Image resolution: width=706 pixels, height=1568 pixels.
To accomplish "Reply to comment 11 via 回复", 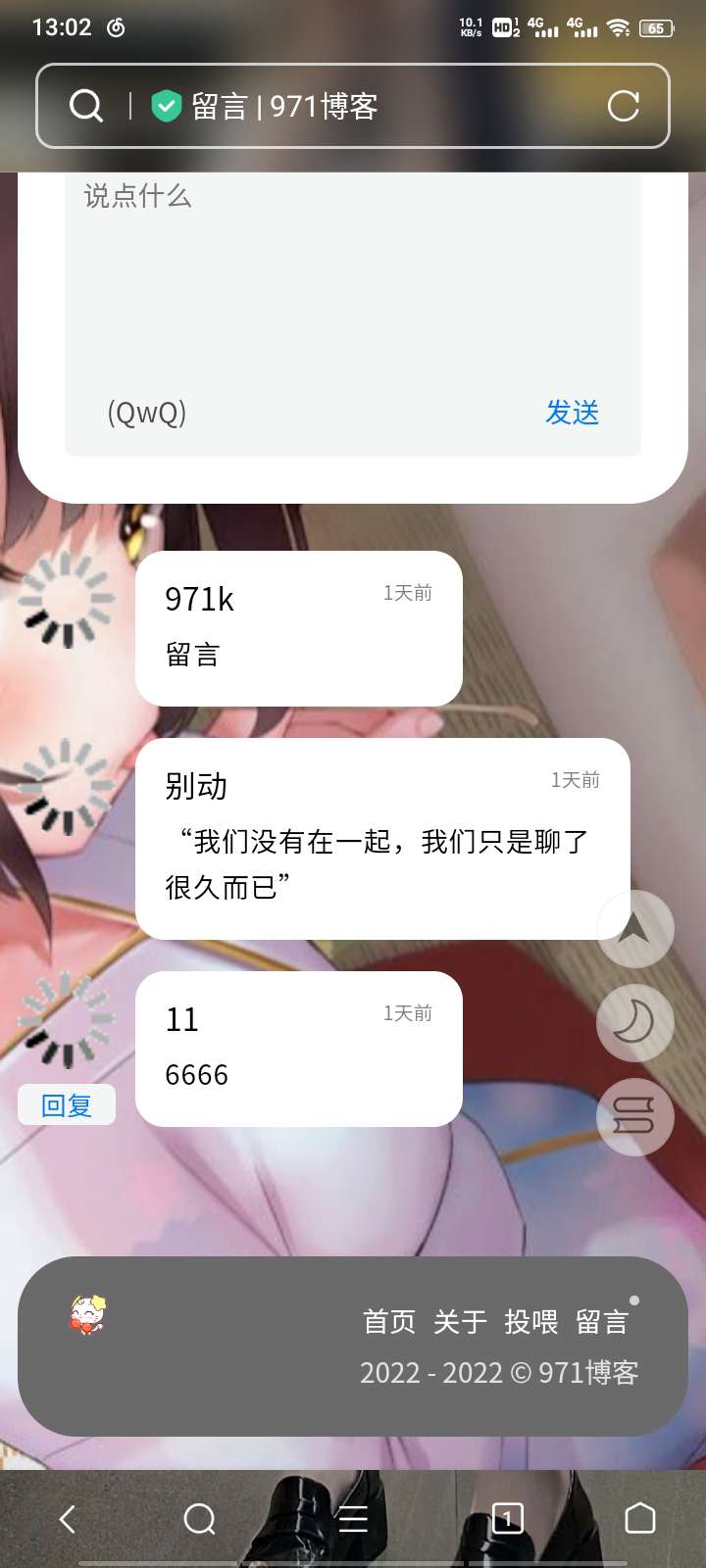I will [66, 1104].
